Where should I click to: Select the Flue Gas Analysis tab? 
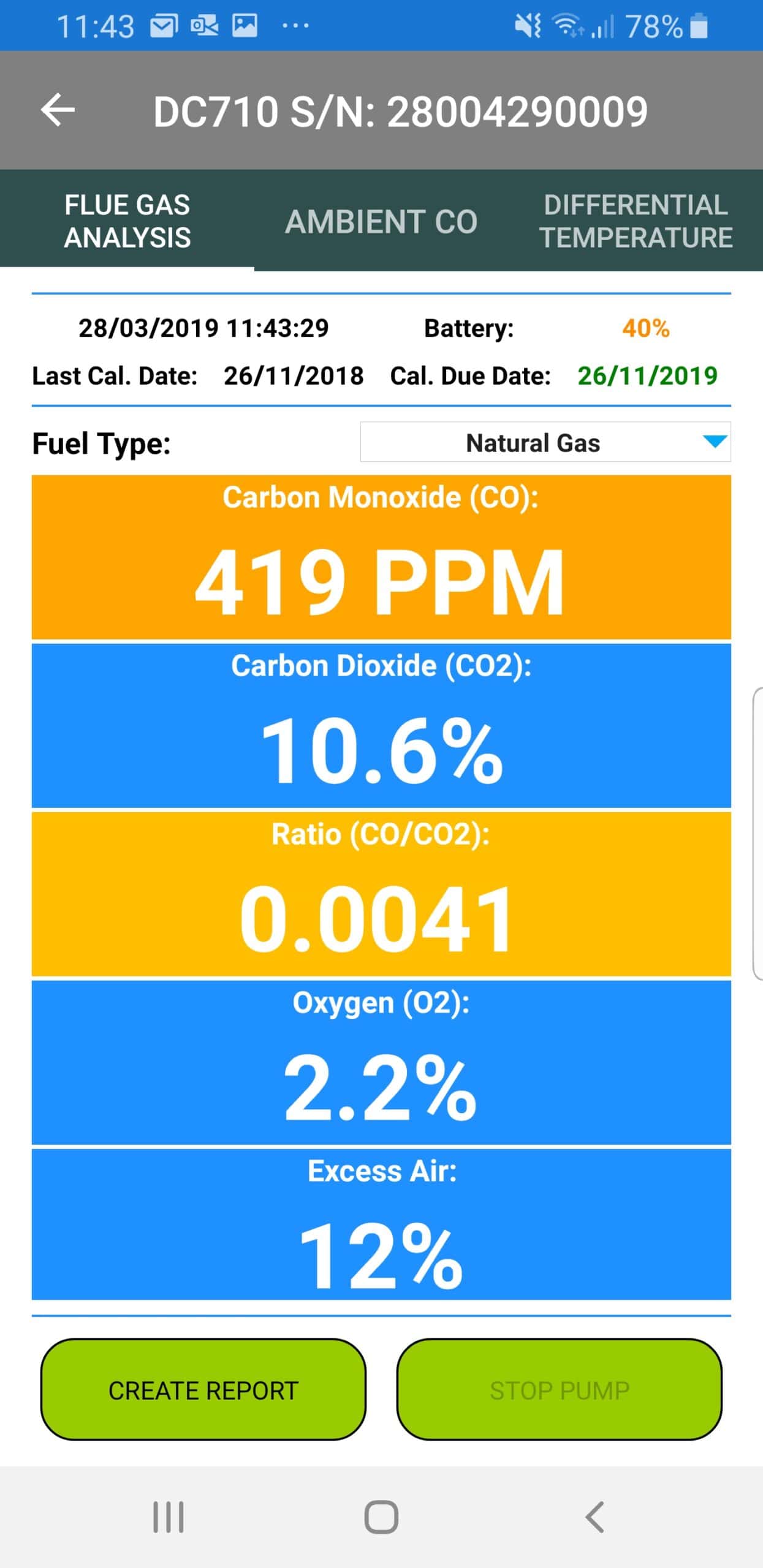coord(127,221)
